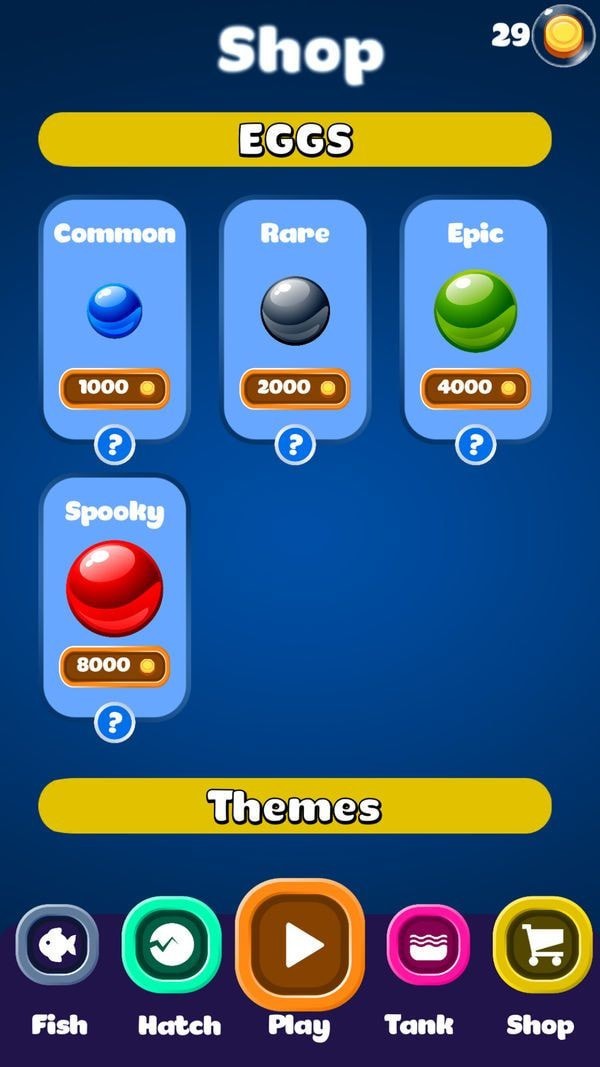The height and width of the screenshot is (1067, 600).
Task: Buy the Spooky egg for 8000 coins
Action: click(x=114, y=665)
